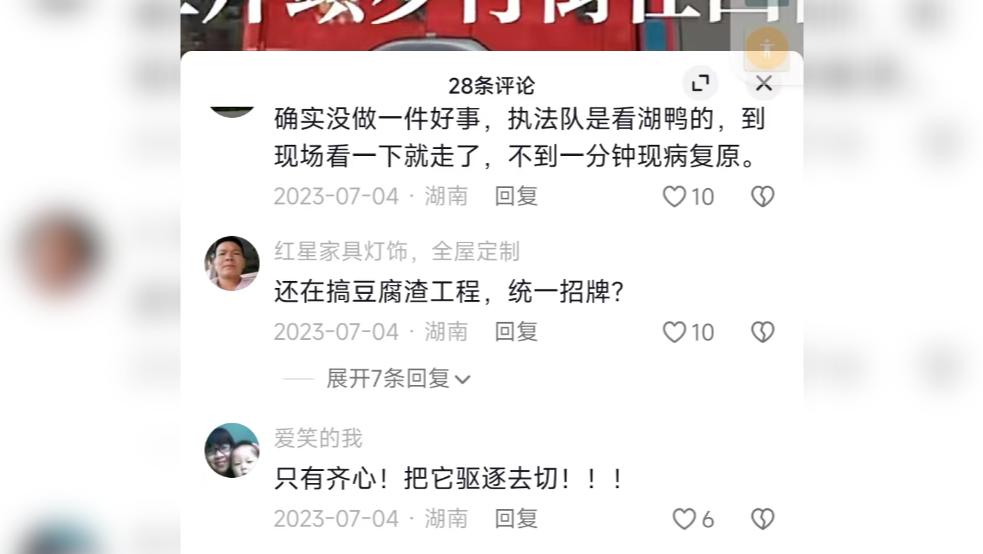Reply to 爱笑的我's comment
Image resolution: width=983 pixels, height=554 pixels.
coord(516,518)
